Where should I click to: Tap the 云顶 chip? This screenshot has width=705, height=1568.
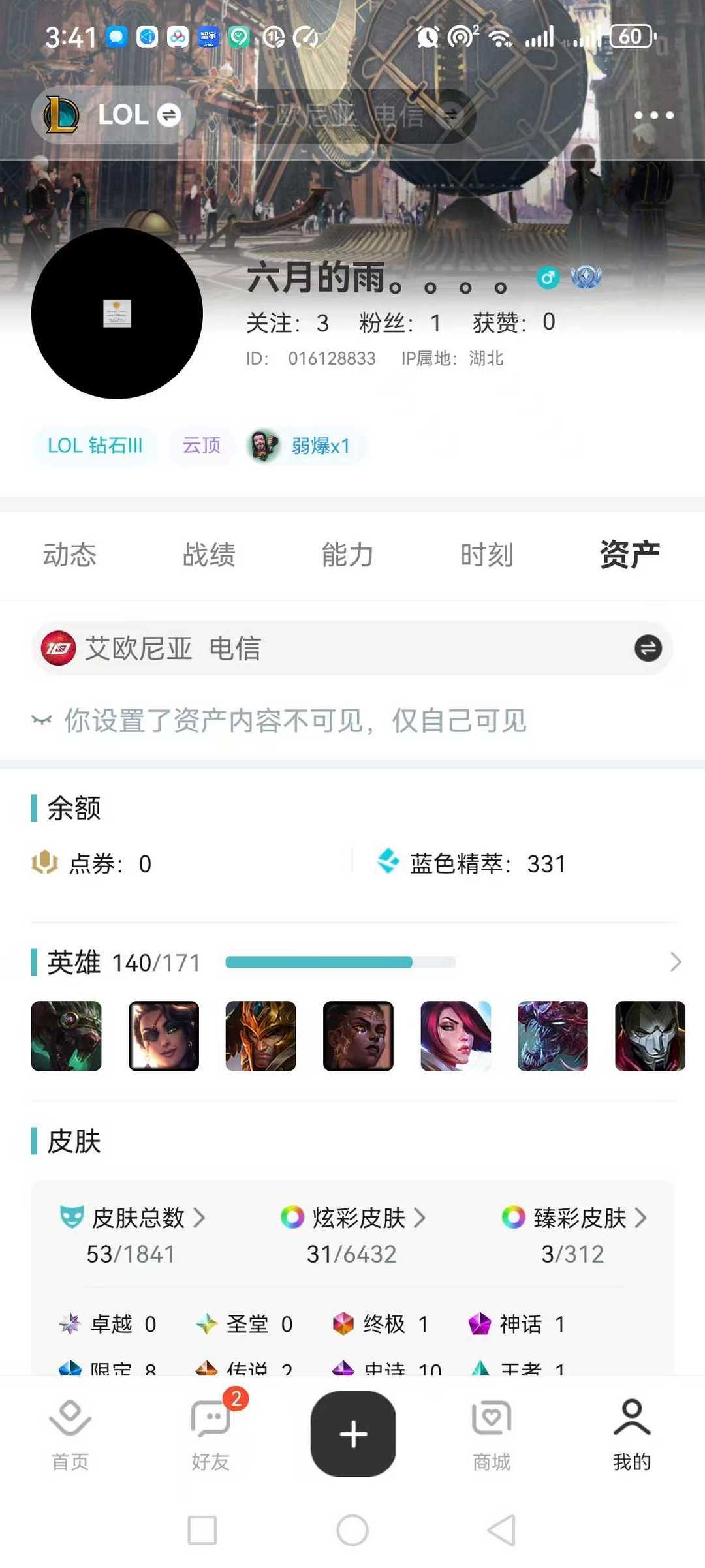click(x=202, y=446)
